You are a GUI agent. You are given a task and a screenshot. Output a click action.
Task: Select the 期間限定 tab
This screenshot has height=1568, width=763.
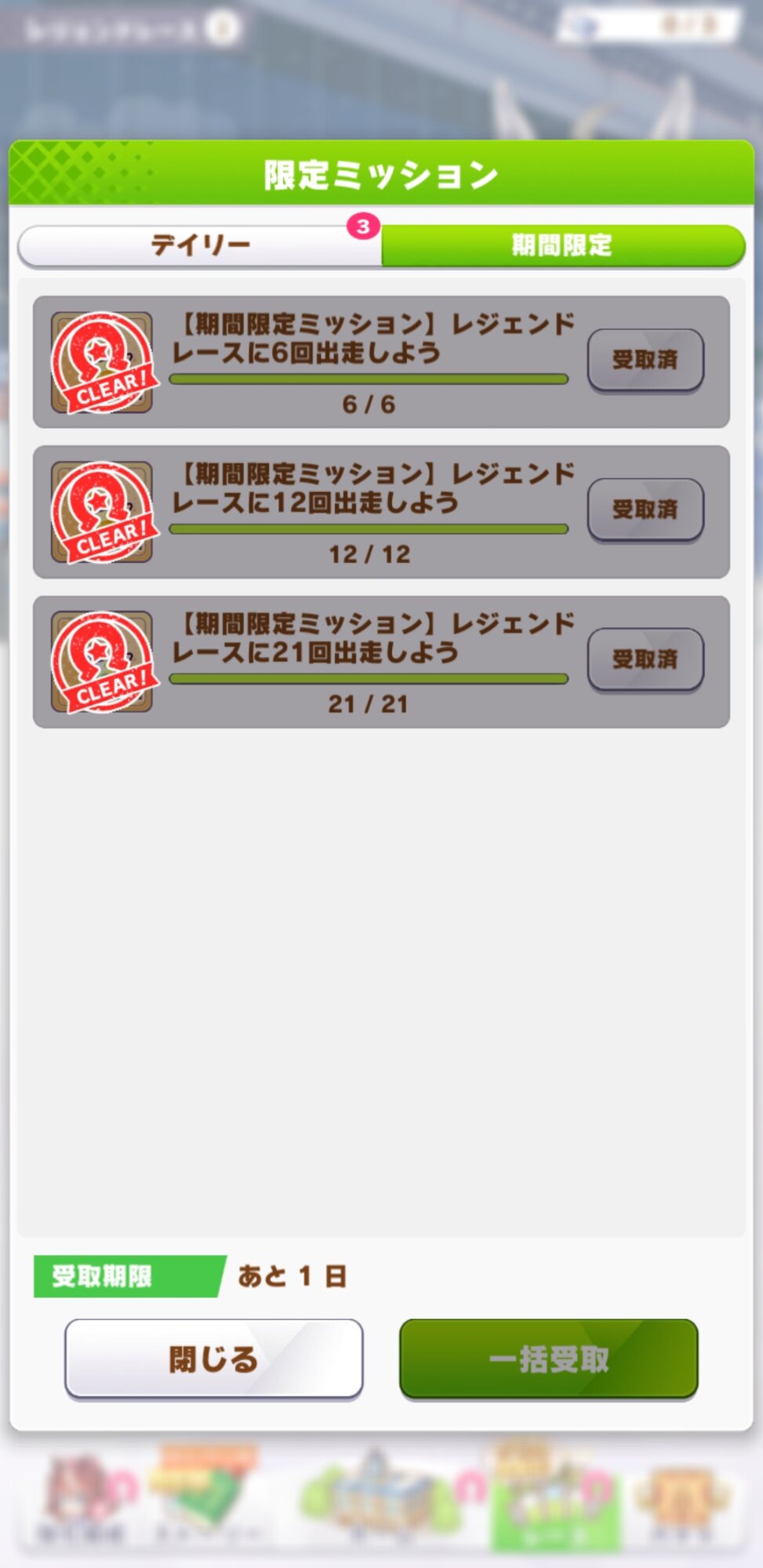tap(563, 245)
